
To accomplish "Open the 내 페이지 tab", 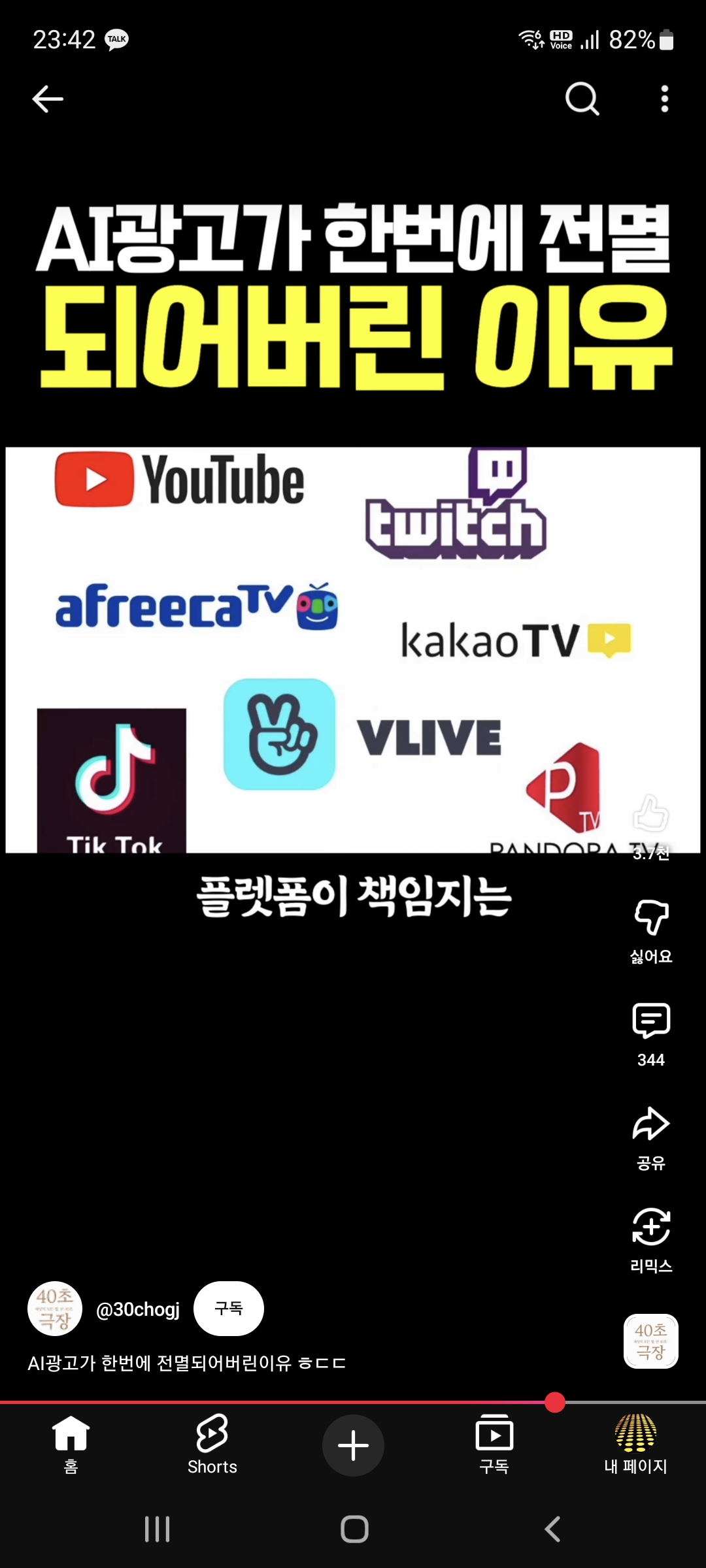I will (635, 1445).
